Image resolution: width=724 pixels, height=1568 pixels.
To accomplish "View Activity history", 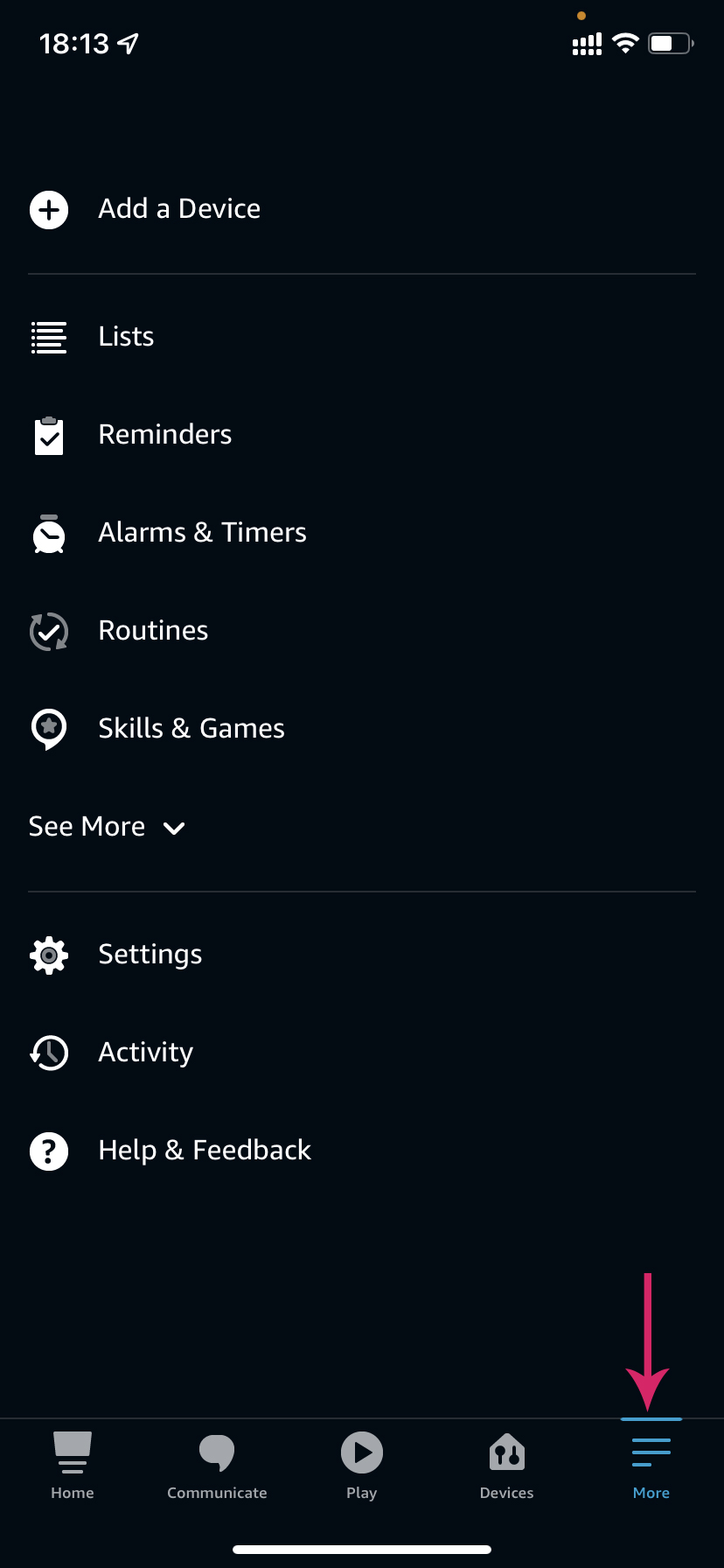I will [145, 1053].
